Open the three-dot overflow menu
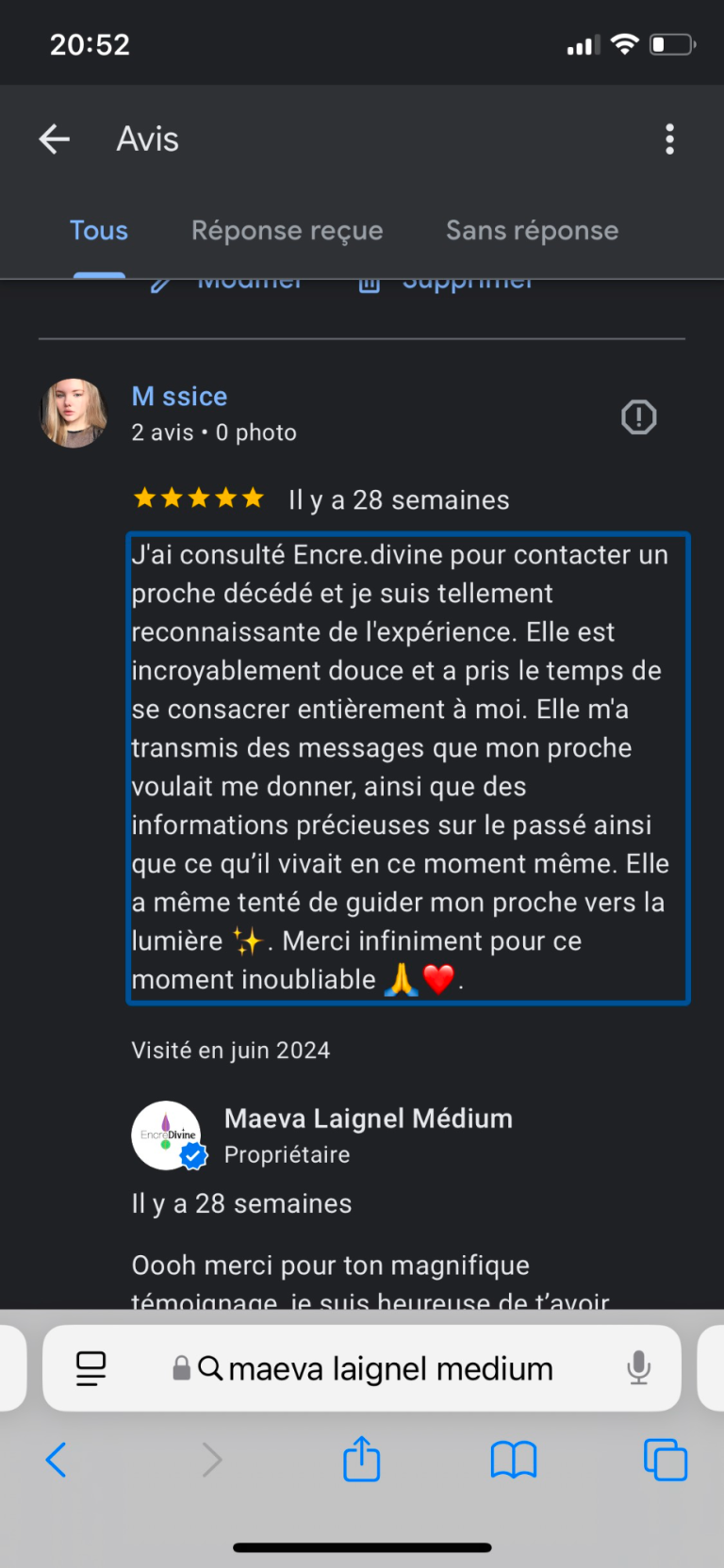724x1568 pixels. (669, 139)
